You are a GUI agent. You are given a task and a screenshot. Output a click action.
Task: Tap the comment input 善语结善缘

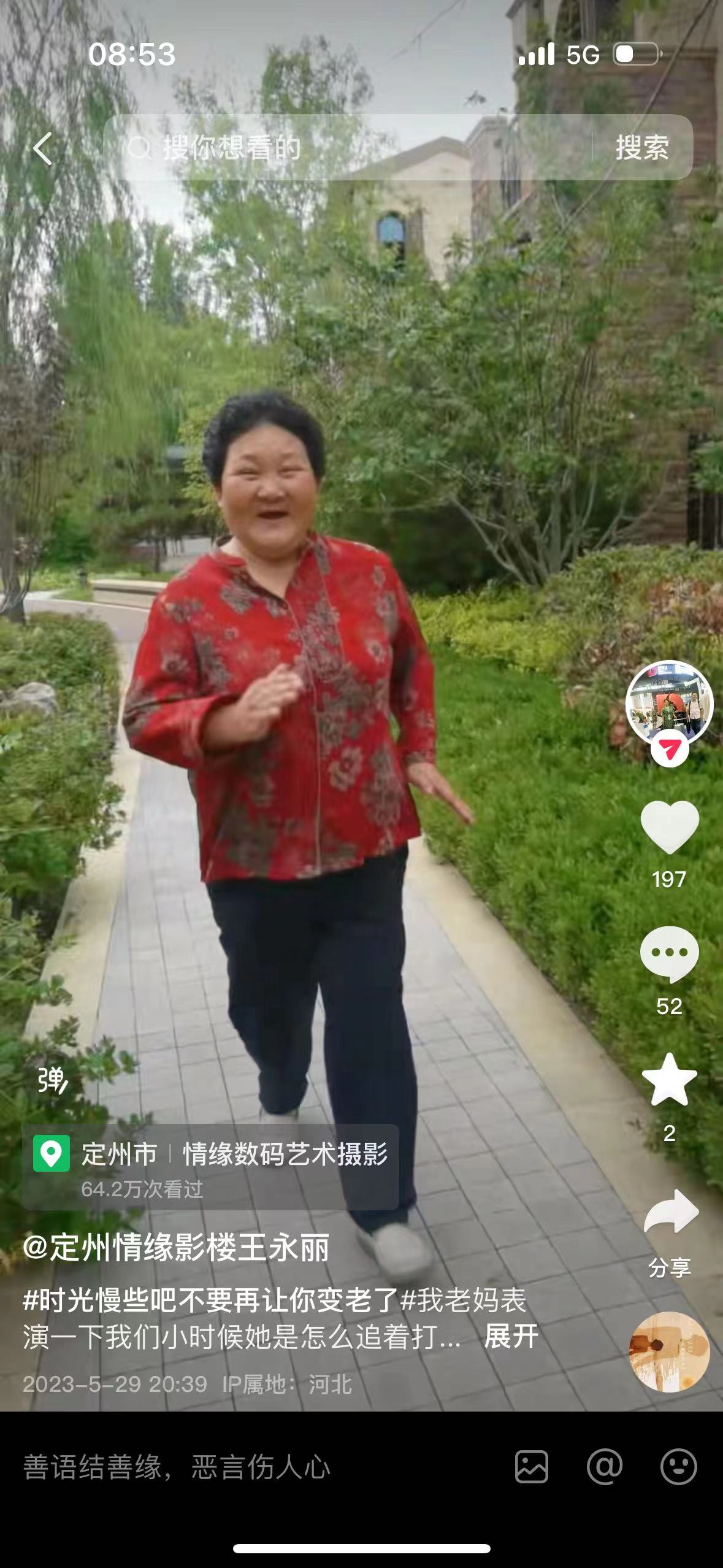245,1467
